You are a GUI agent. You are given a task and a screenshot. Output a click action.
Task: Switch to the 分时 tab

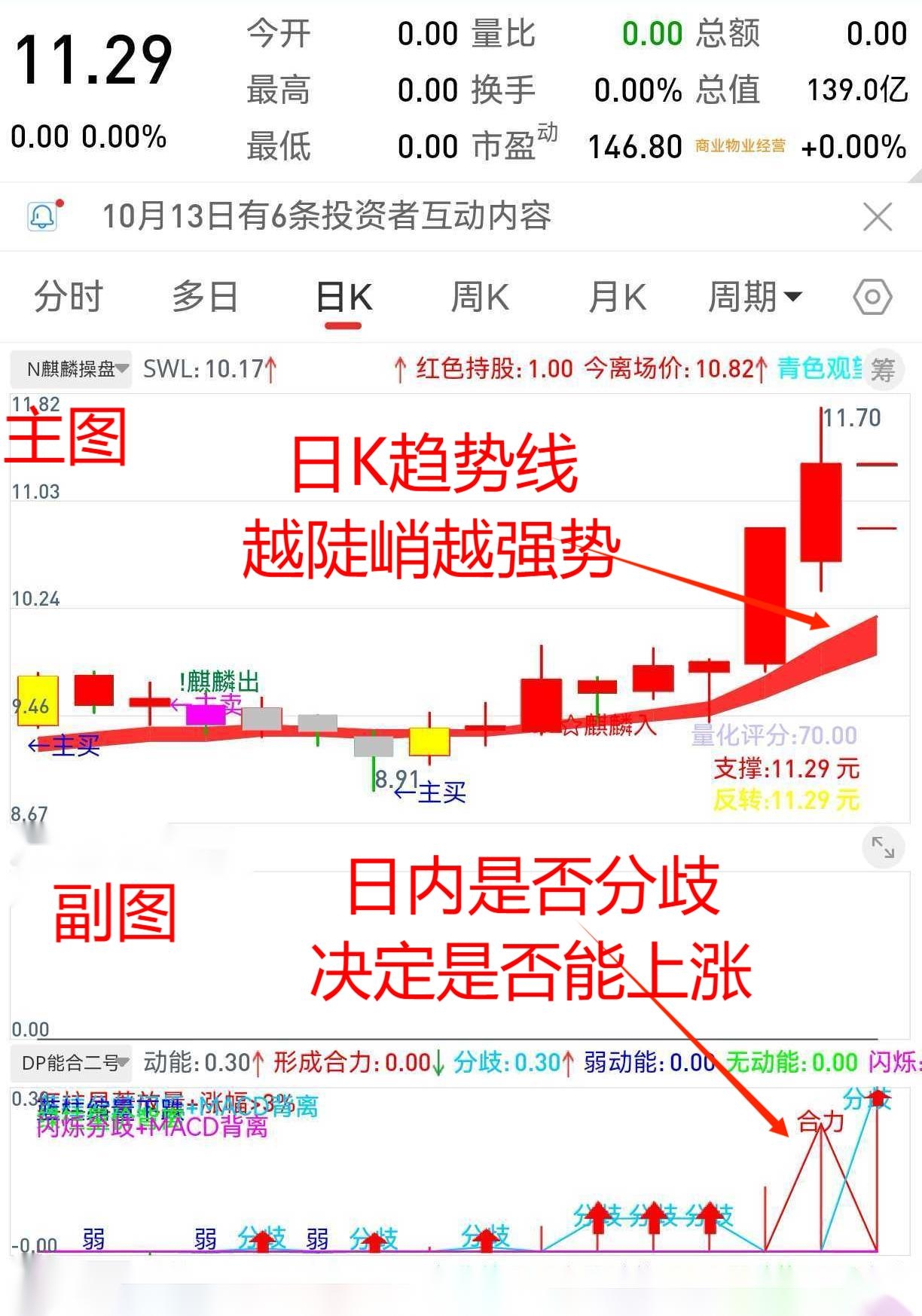pyautogui.click(x=69, y=296)
